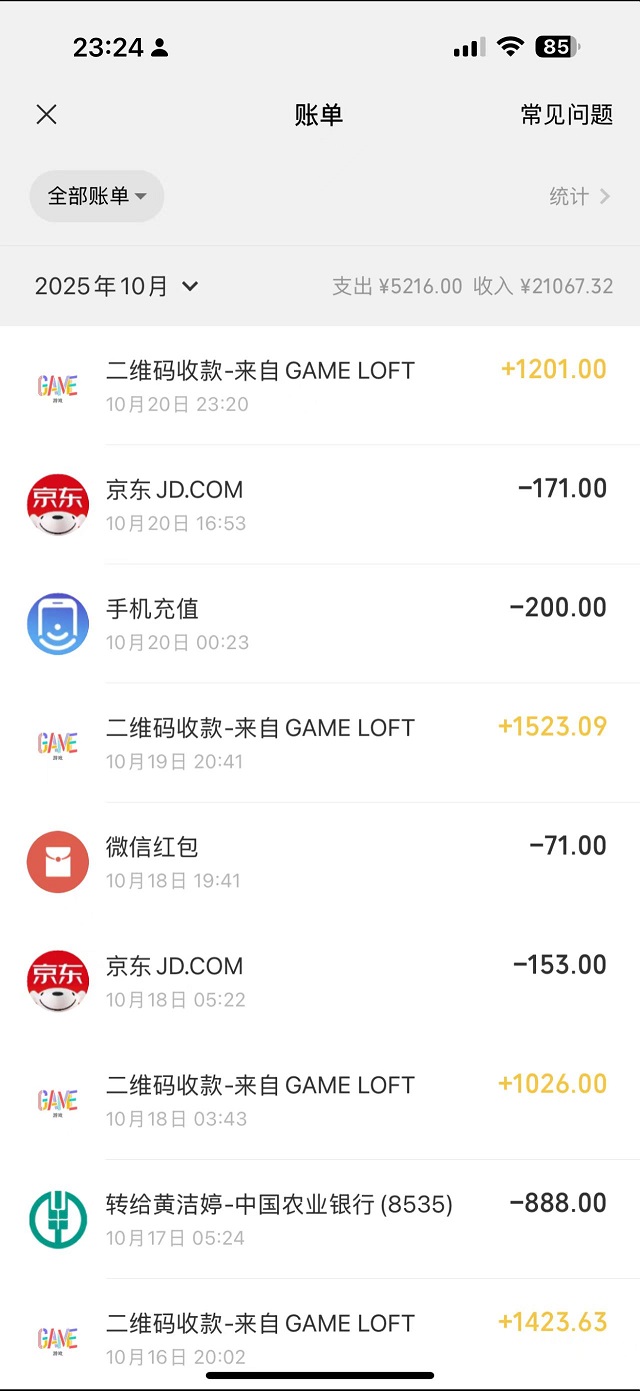Viewport: 640px width, 1391px height.
Task: View the -171.00 京东 JD.COM payment
Action: tap(320, 505)
